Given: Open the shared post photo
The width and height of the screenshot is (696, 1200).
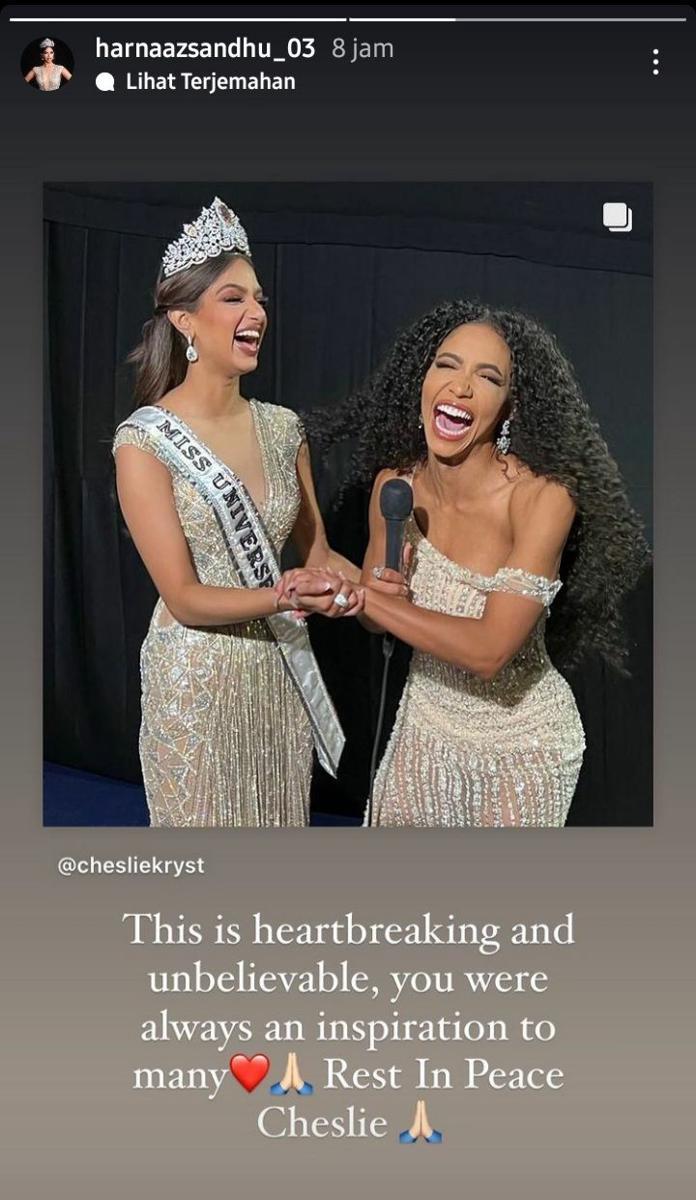Looking at the screenshot, I should click(347, 504).
